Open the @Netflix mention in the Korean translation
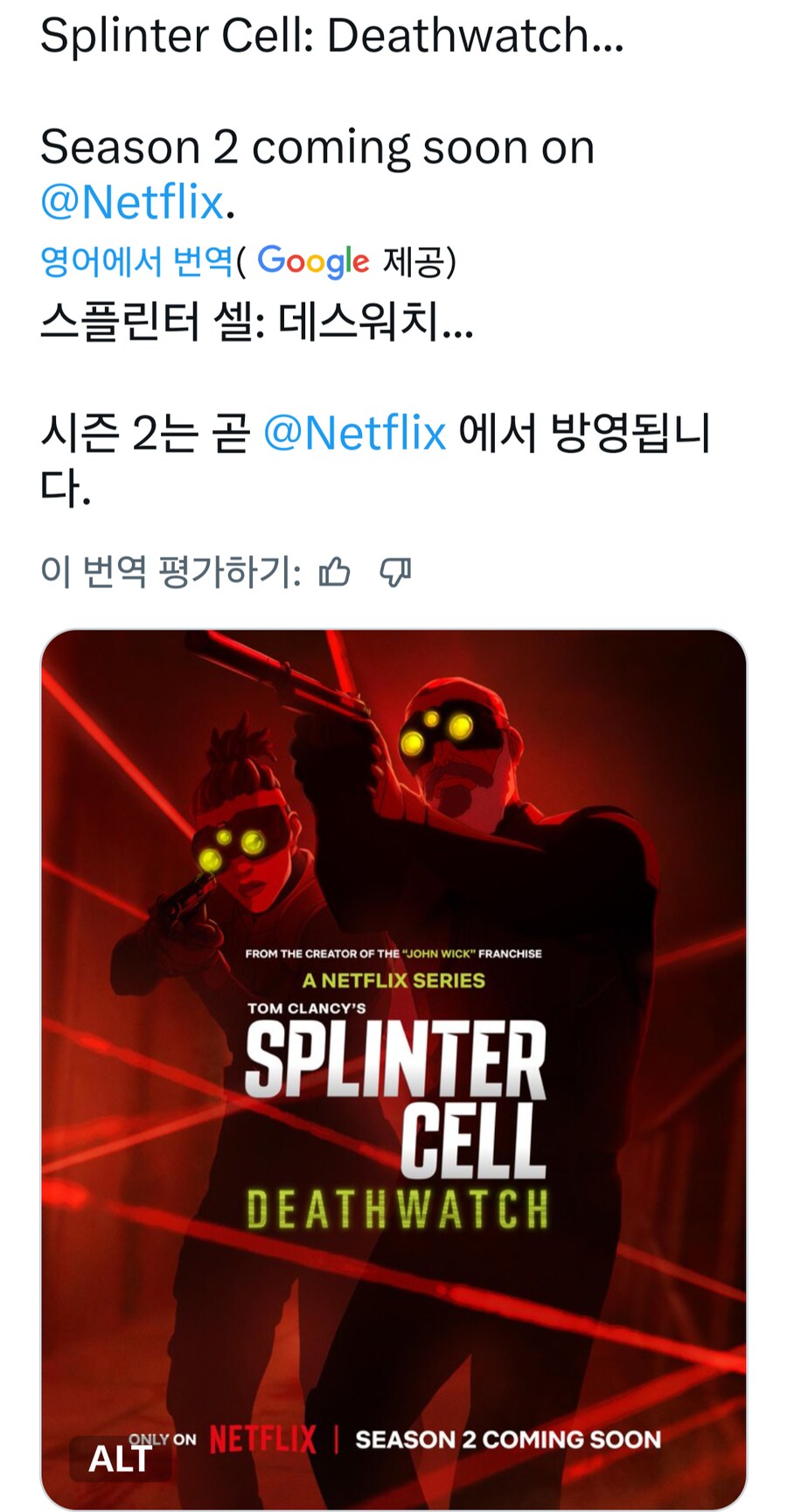The width and height of the screenshot is (787, 1512). [x=354, y=433]
